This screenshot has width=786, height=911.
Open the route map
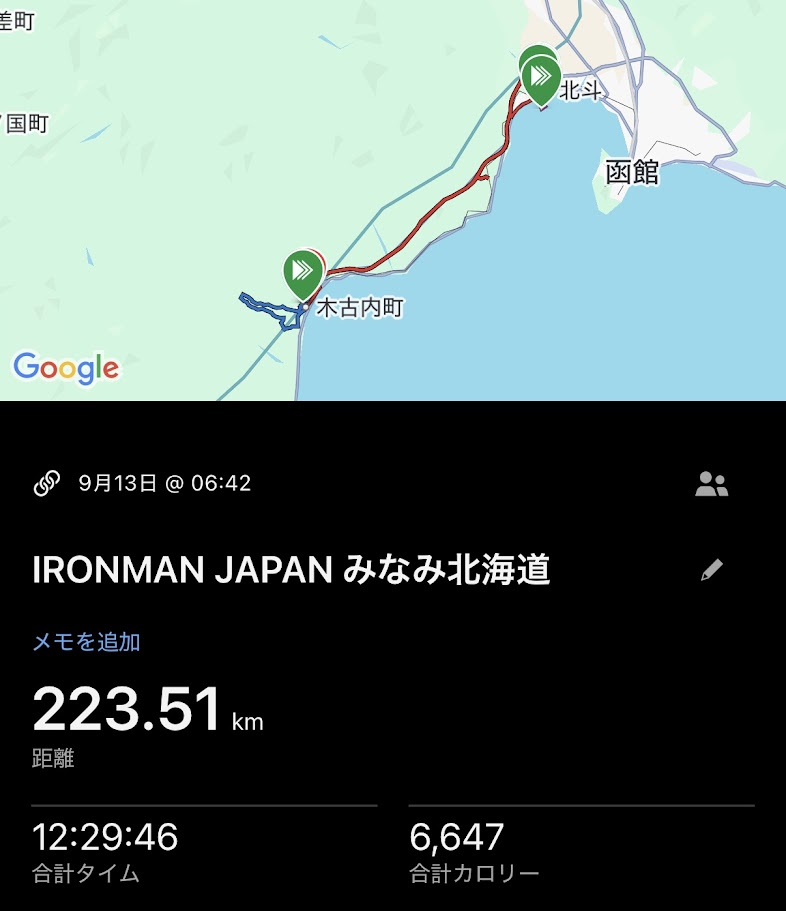click(x=393, y=200)
